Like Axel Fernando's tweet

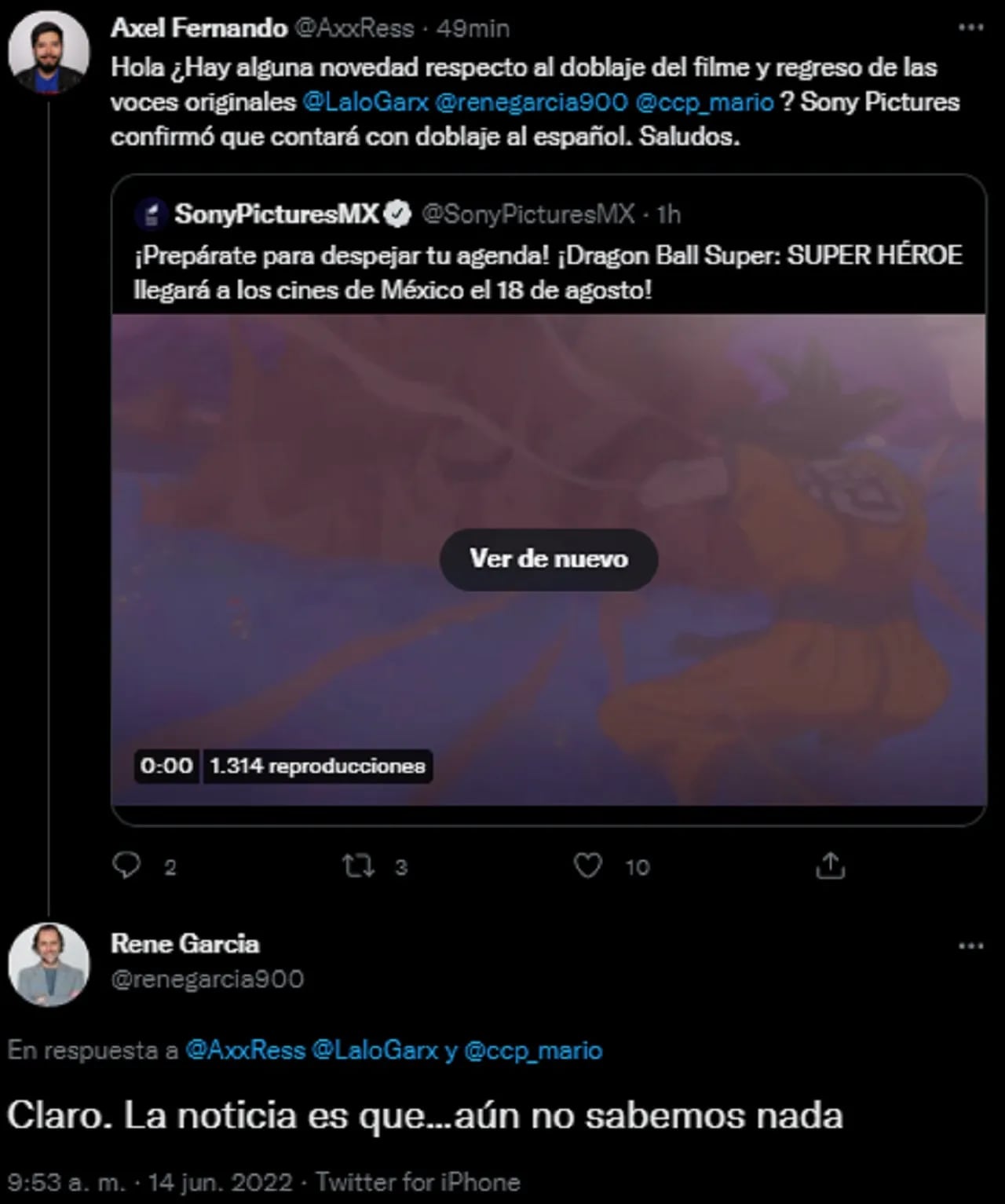pyautogui.click(x=587, y=866)
